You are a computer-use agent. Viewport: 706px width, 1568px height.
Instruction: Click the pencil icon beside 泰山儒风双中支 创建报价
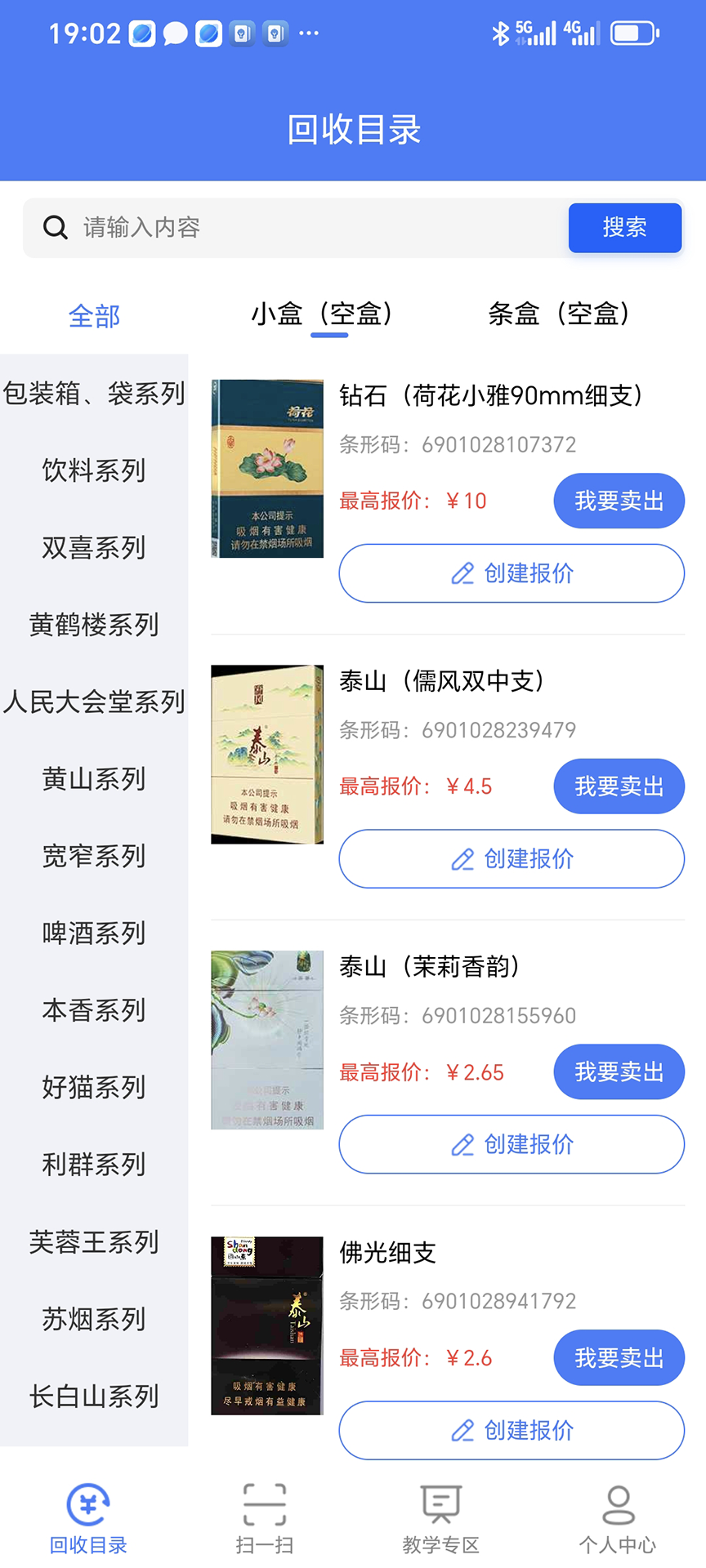462,859
